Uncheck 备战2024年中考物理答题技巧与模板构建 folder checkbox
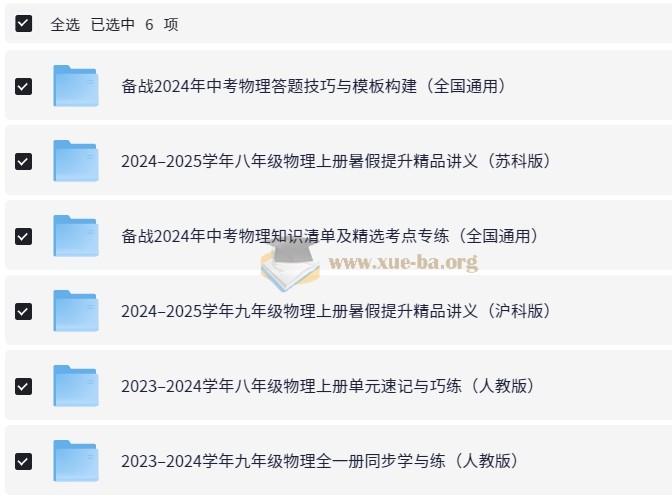This screenshot has height=496, width=672. click(24, 86)
